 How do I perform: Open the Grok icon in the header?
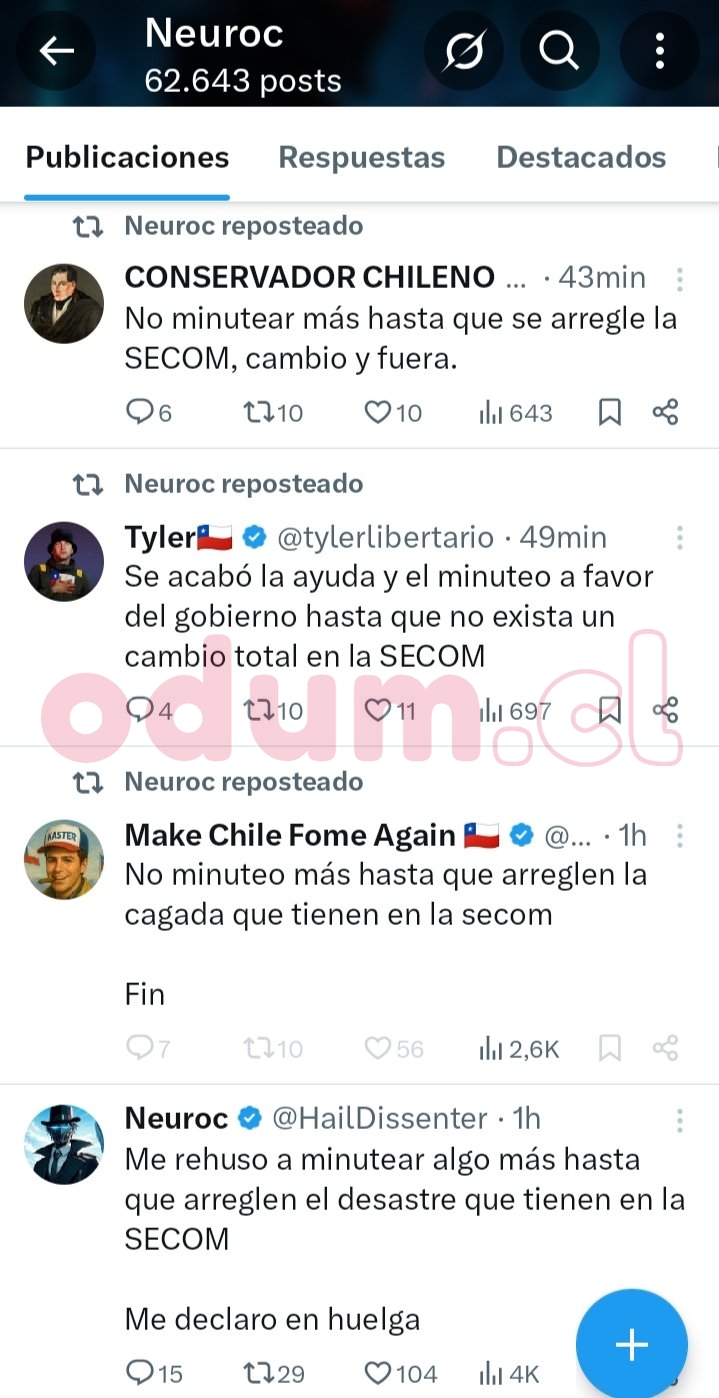[464, 50]
